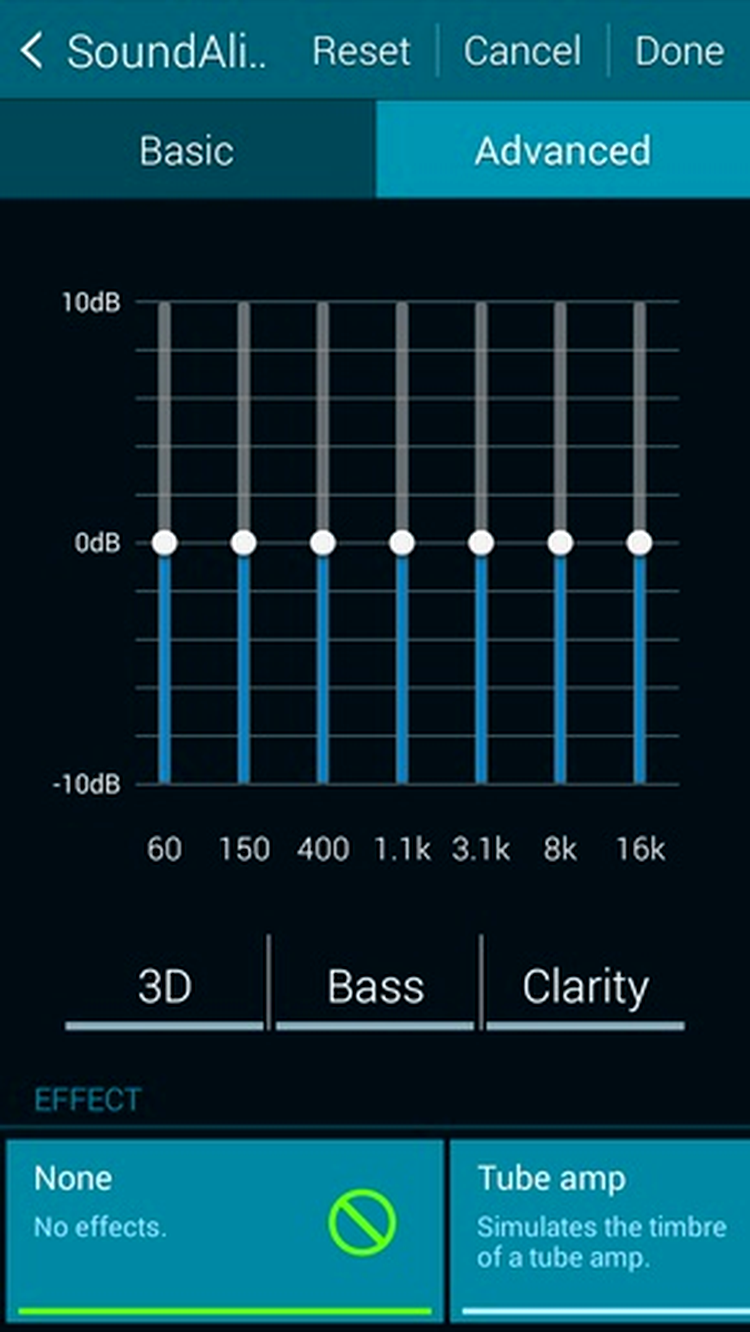Select the Advanced tab
The image size is (750, 1332).
tap(562, 151)
